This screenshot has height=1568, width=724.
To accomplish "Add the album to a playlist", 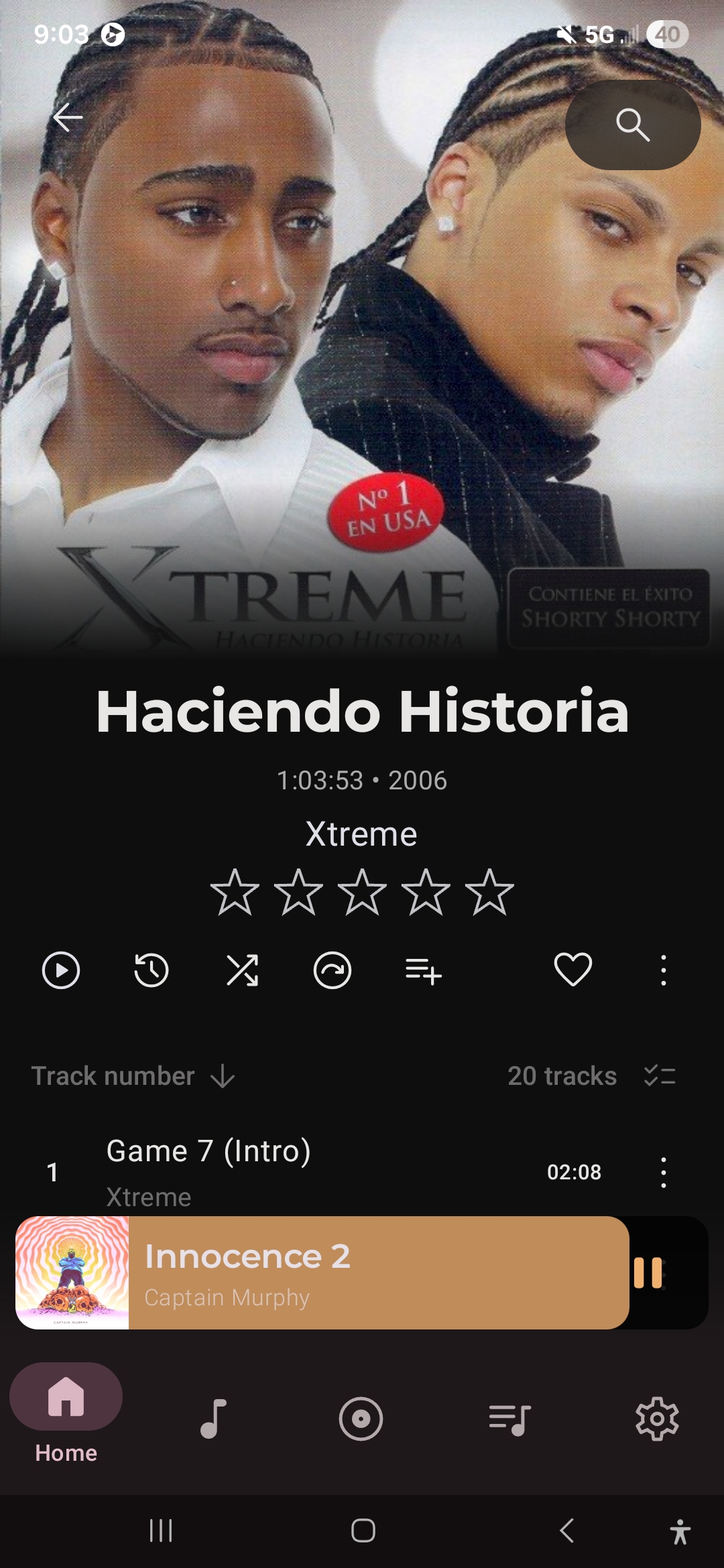I will (423, 970).
